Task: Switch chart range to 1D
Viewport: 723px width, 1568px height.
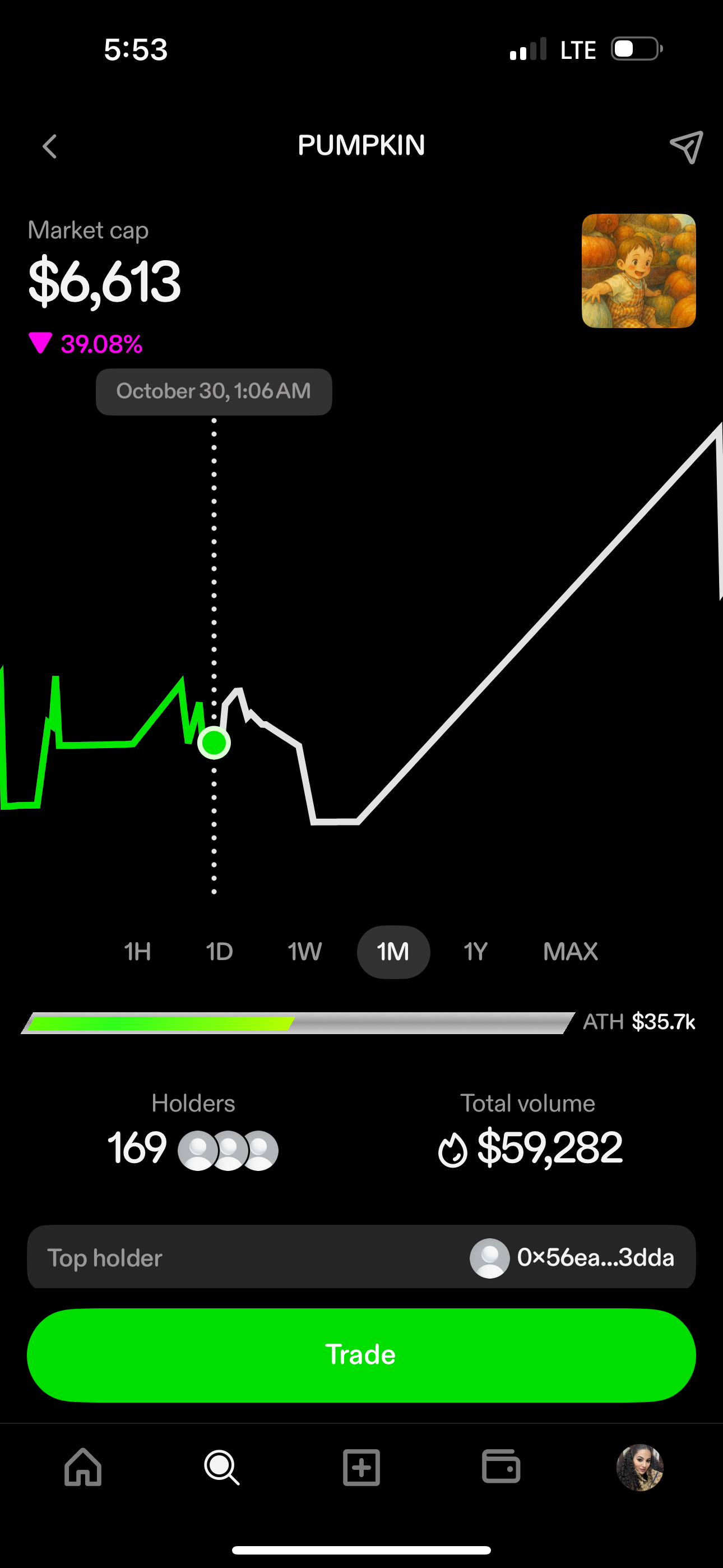Action: 219,951
